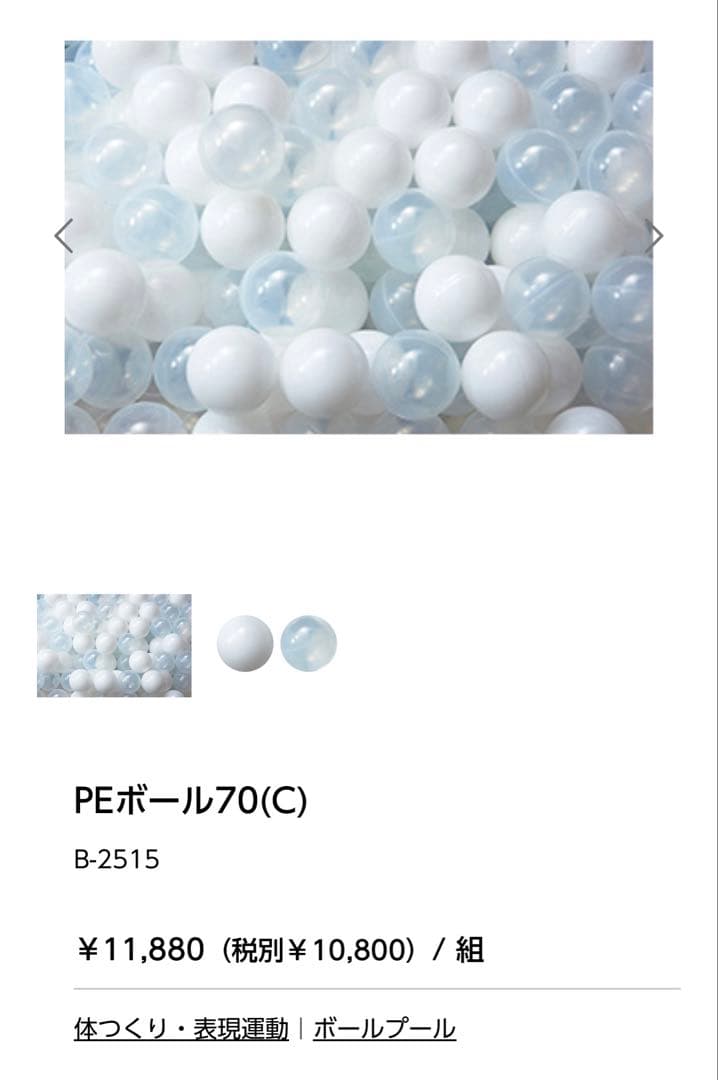Select the two-ball thumbnail
The width and height of the screenshot is (718, 1080).
(x=277, y=643)
